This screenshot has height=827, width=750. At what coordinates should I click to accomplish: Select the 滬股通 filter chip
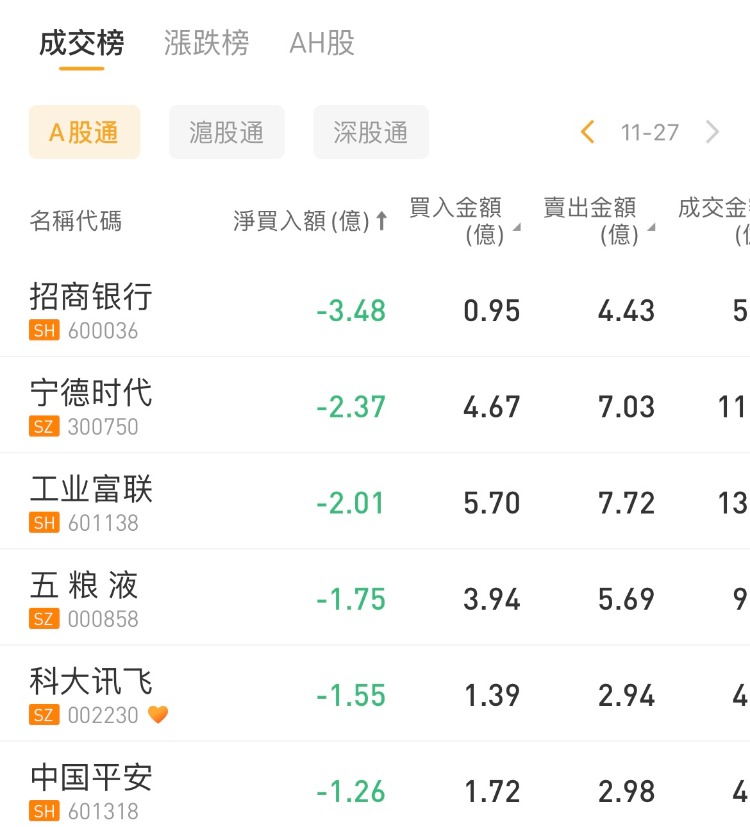coord(227,132)
